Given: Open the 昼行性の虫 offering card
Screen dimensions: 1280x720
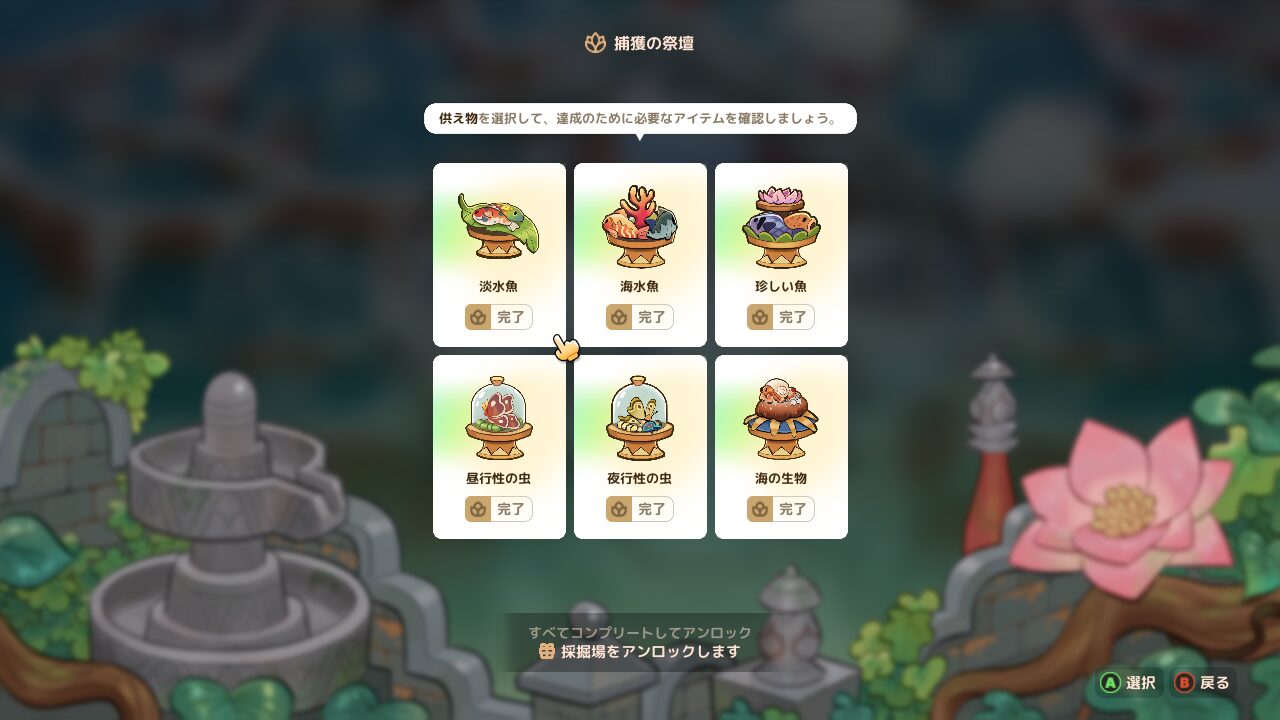Looking at the screenshot, I should (499, 446).
